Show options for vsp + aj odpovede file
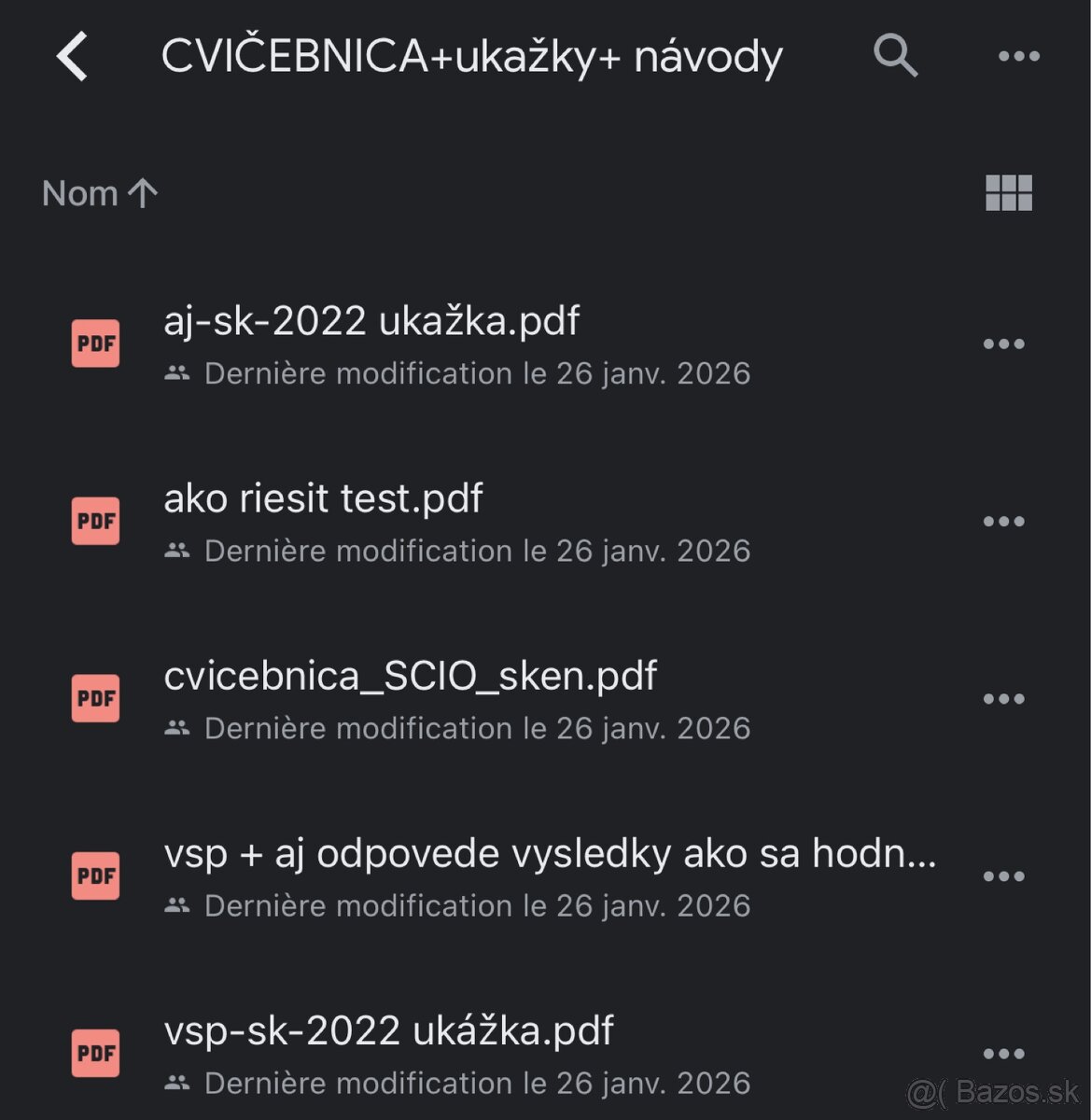The width and height of the screenshot is (1091, 1120). tap(1003, 876)
